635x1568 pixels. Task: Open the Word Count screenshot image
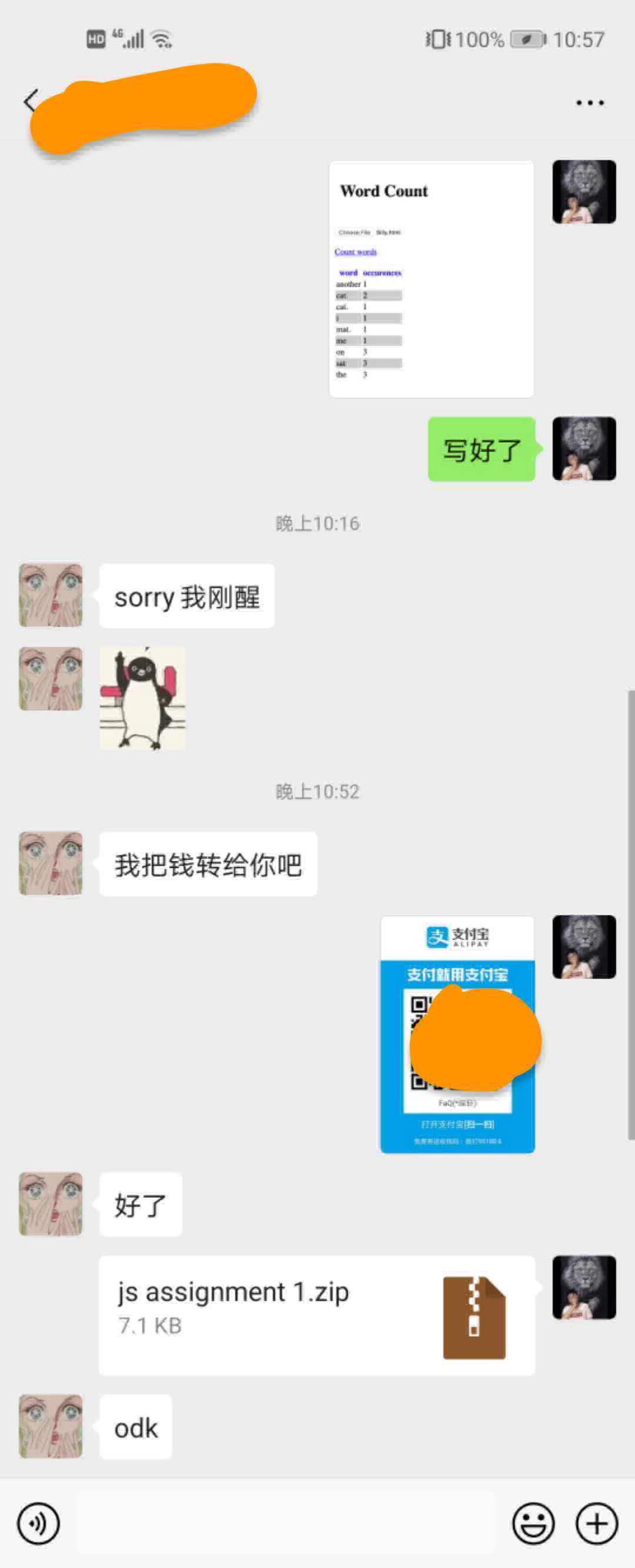(x=430, y=279)
